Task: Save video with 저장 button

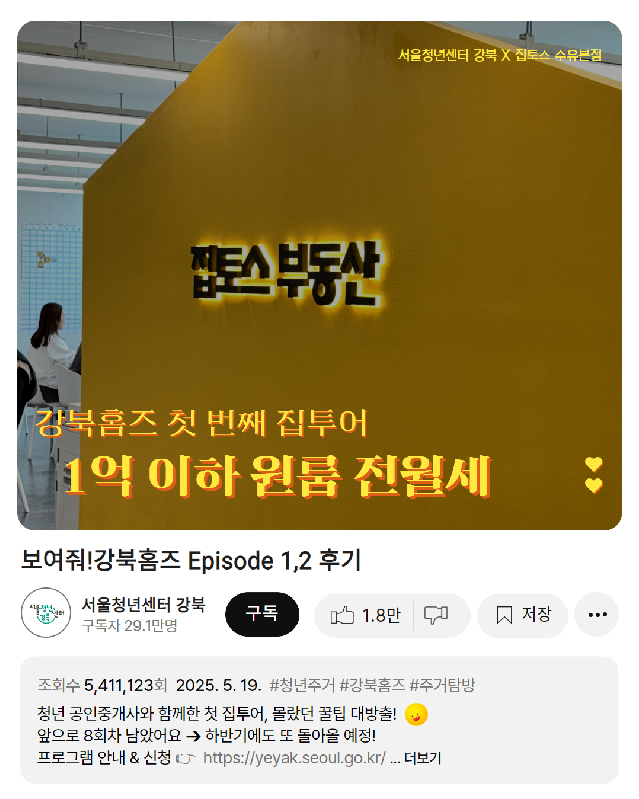Action: coord(523,615)
